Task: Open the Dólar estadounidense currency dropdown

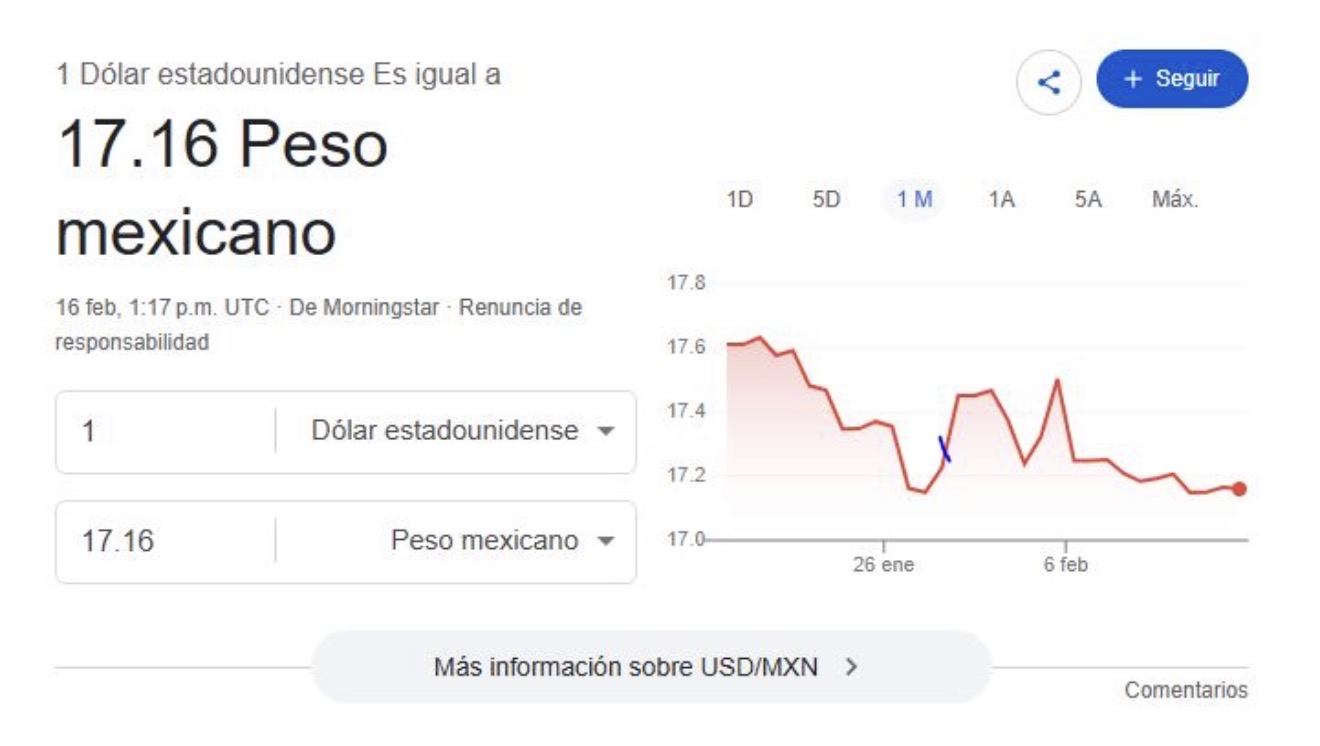Action: pos(461,432)
